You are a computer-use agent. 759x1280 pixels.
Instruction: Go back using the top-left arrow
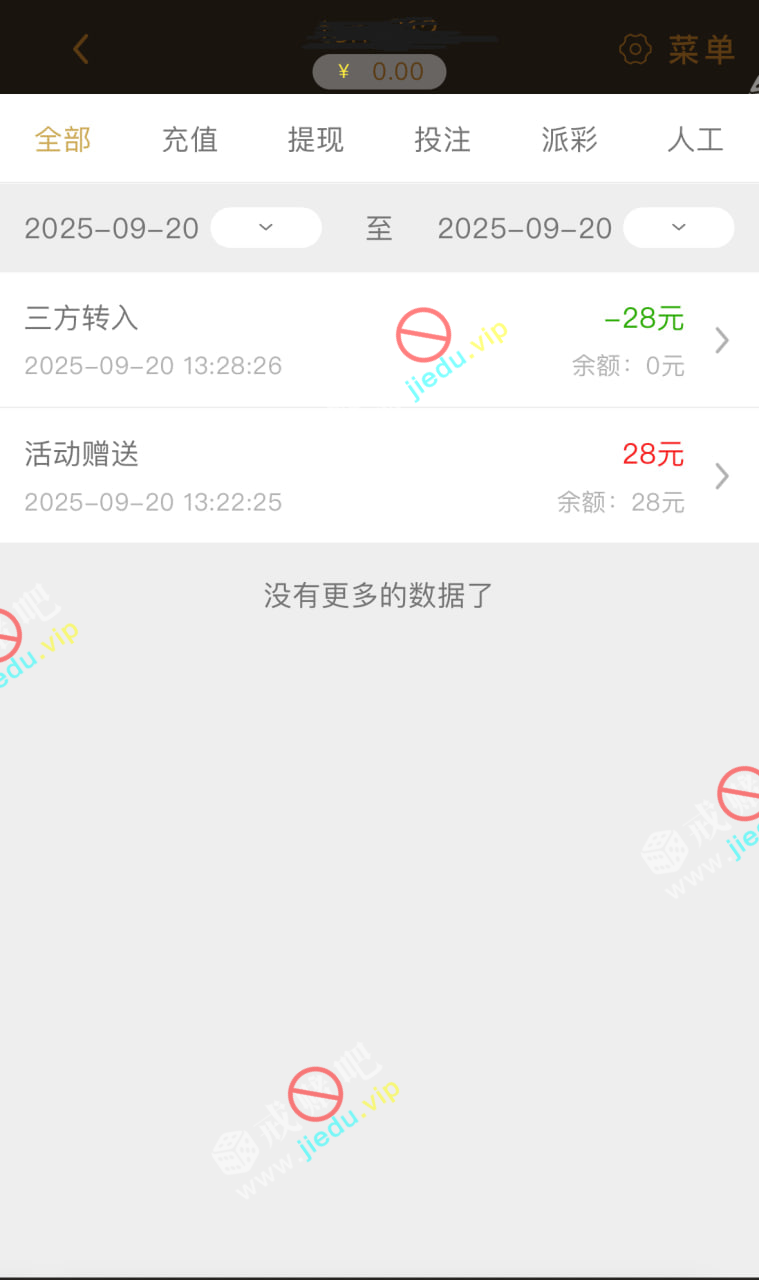click(81, 49)
